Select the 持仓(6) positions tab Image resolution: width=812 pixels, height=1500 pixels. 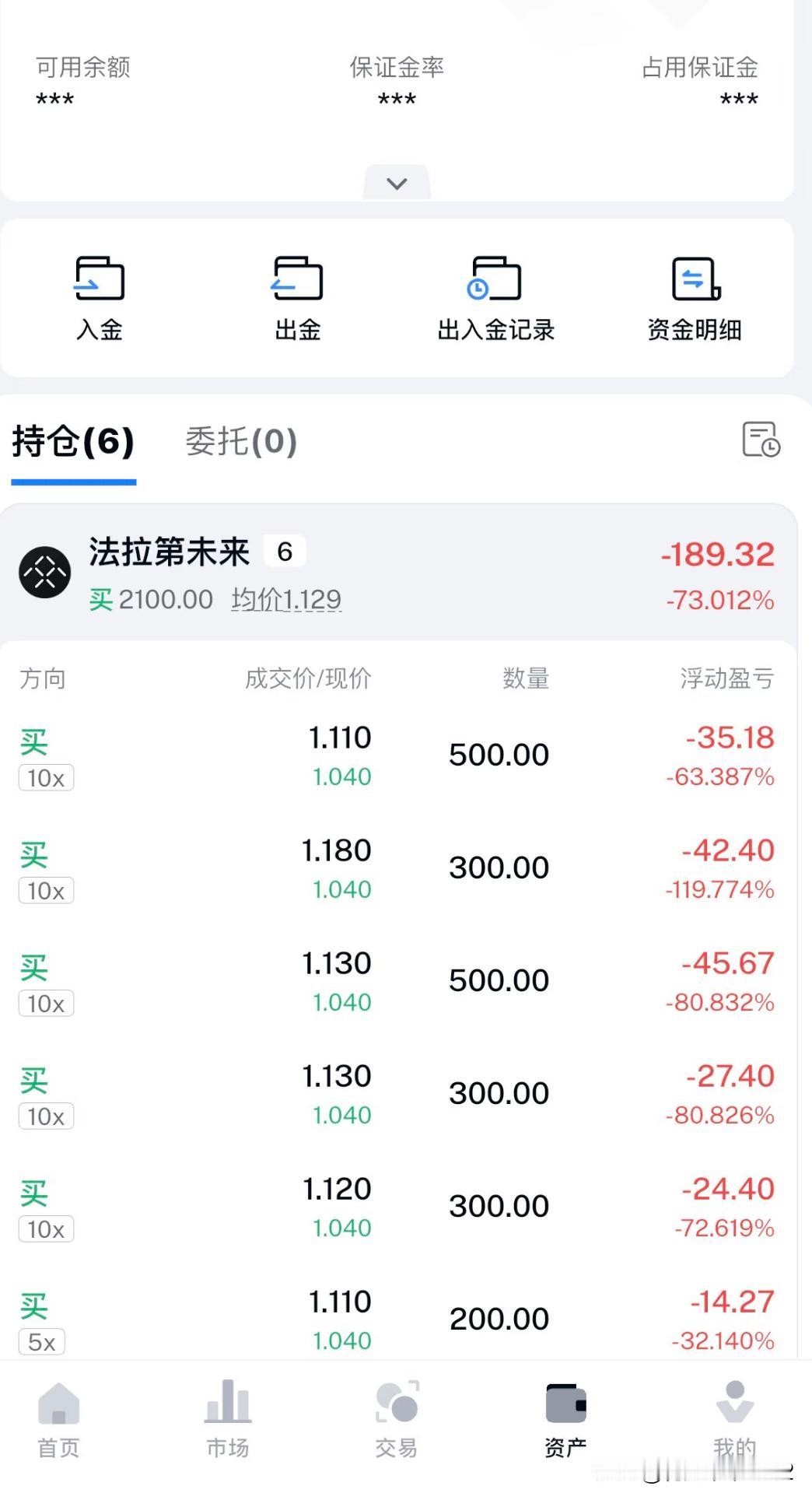72,442
